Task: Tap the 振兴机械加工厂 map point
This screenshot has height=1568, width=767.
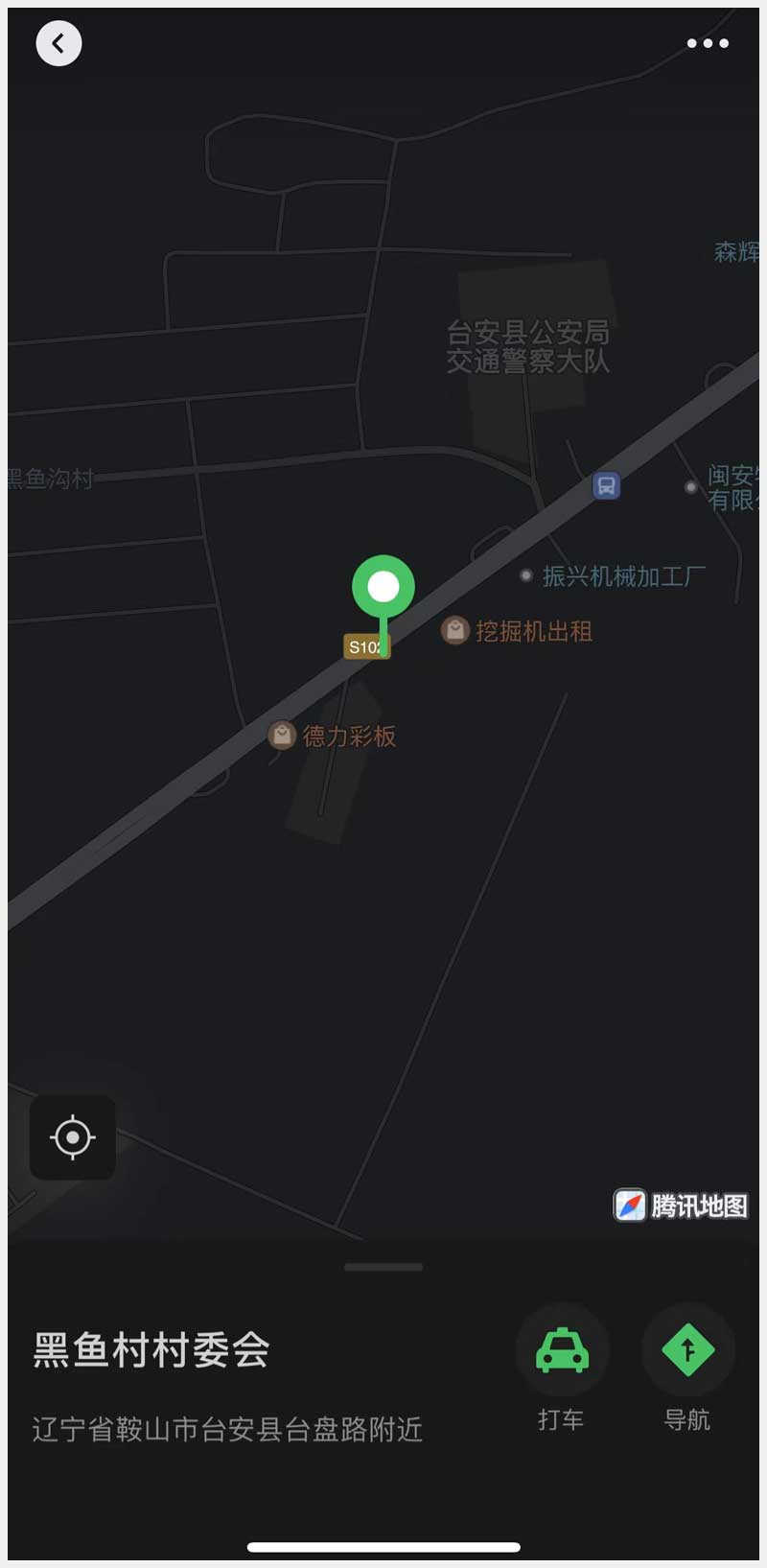Action: pyautogui.click(x=526, y=575)
